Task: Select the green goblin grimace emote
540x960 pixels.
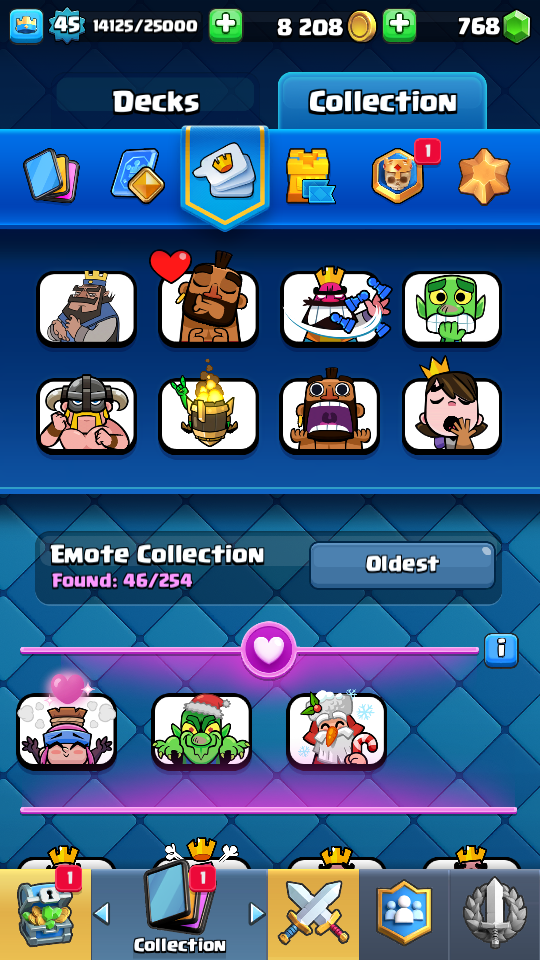Action: [x=452, y=308]
